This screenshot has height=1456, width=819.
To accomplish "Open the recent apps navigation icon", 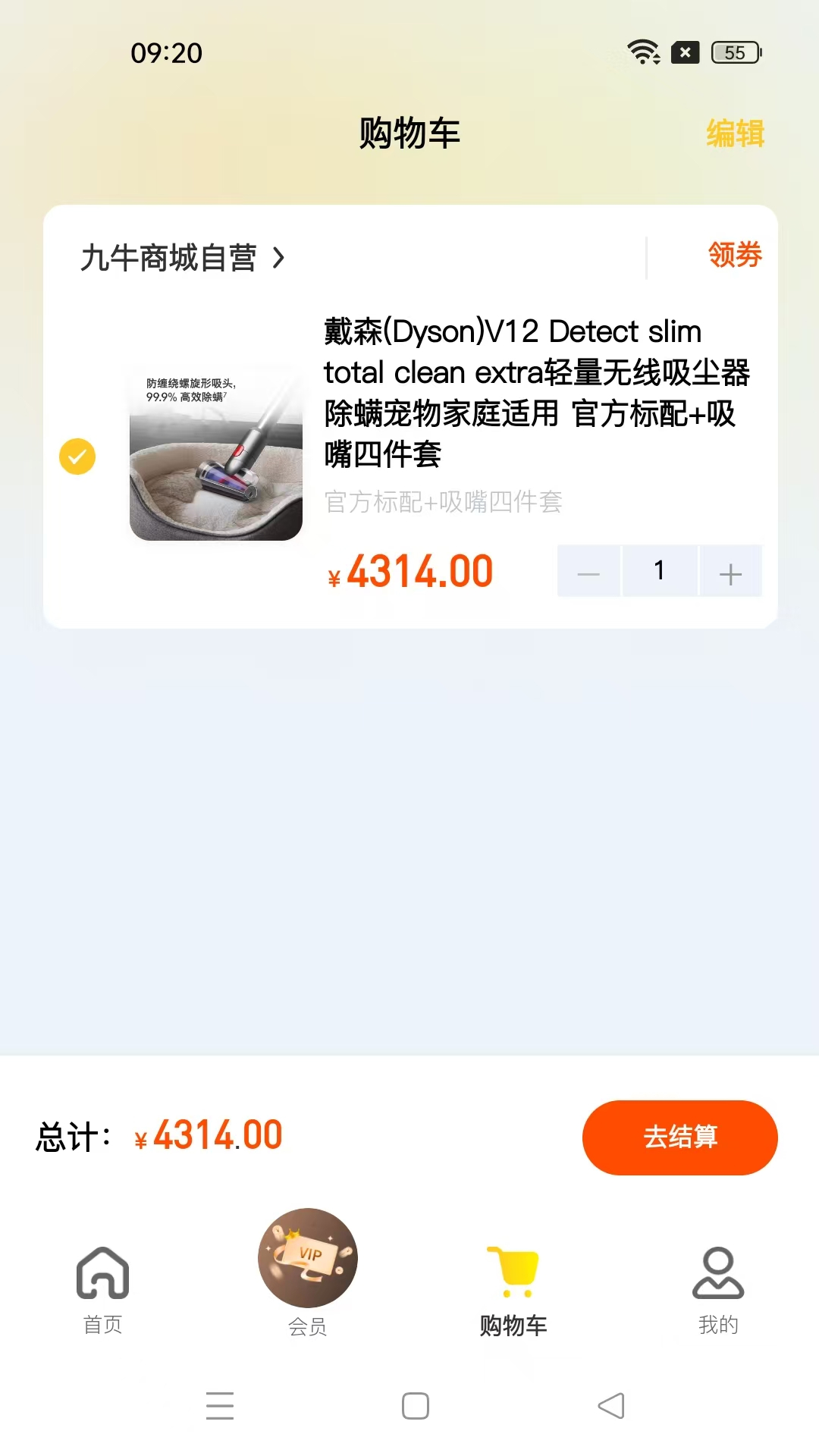I will (220, 1406).
